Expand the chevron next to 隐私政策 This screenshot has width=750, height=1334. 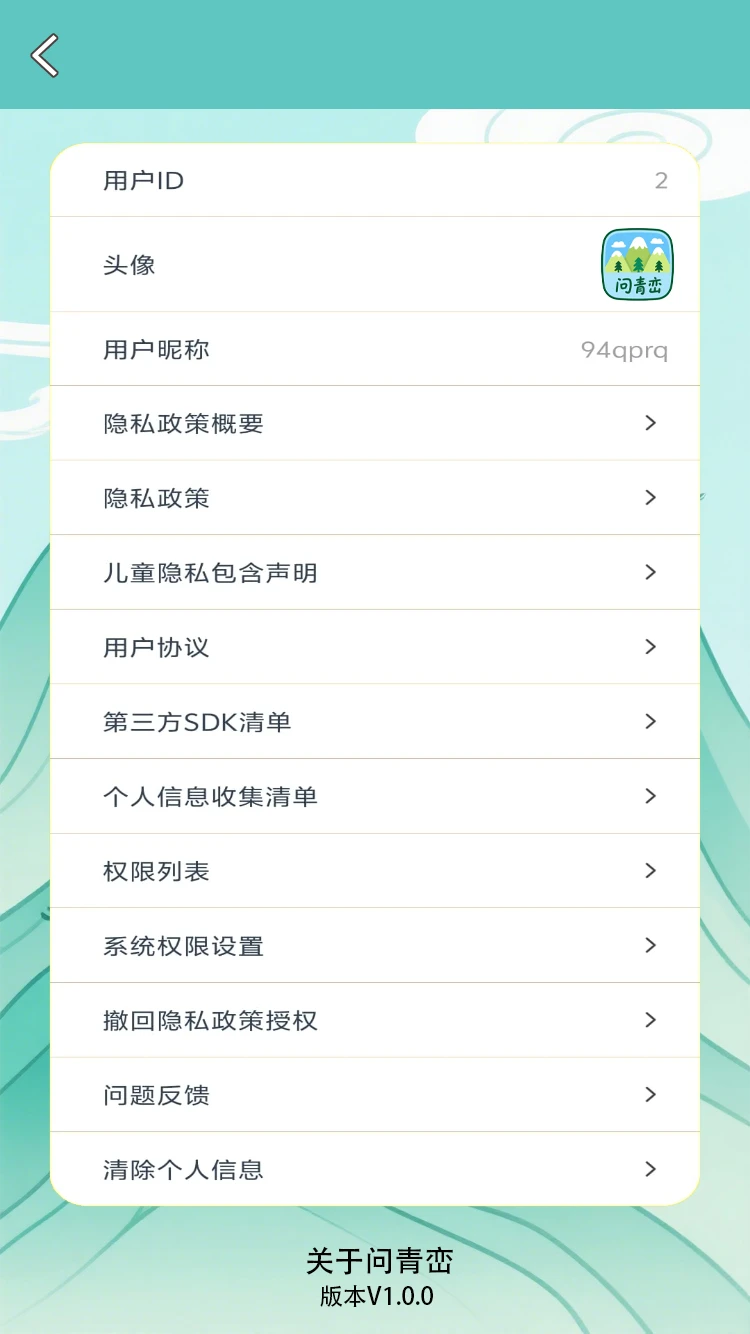click(651, 497)
